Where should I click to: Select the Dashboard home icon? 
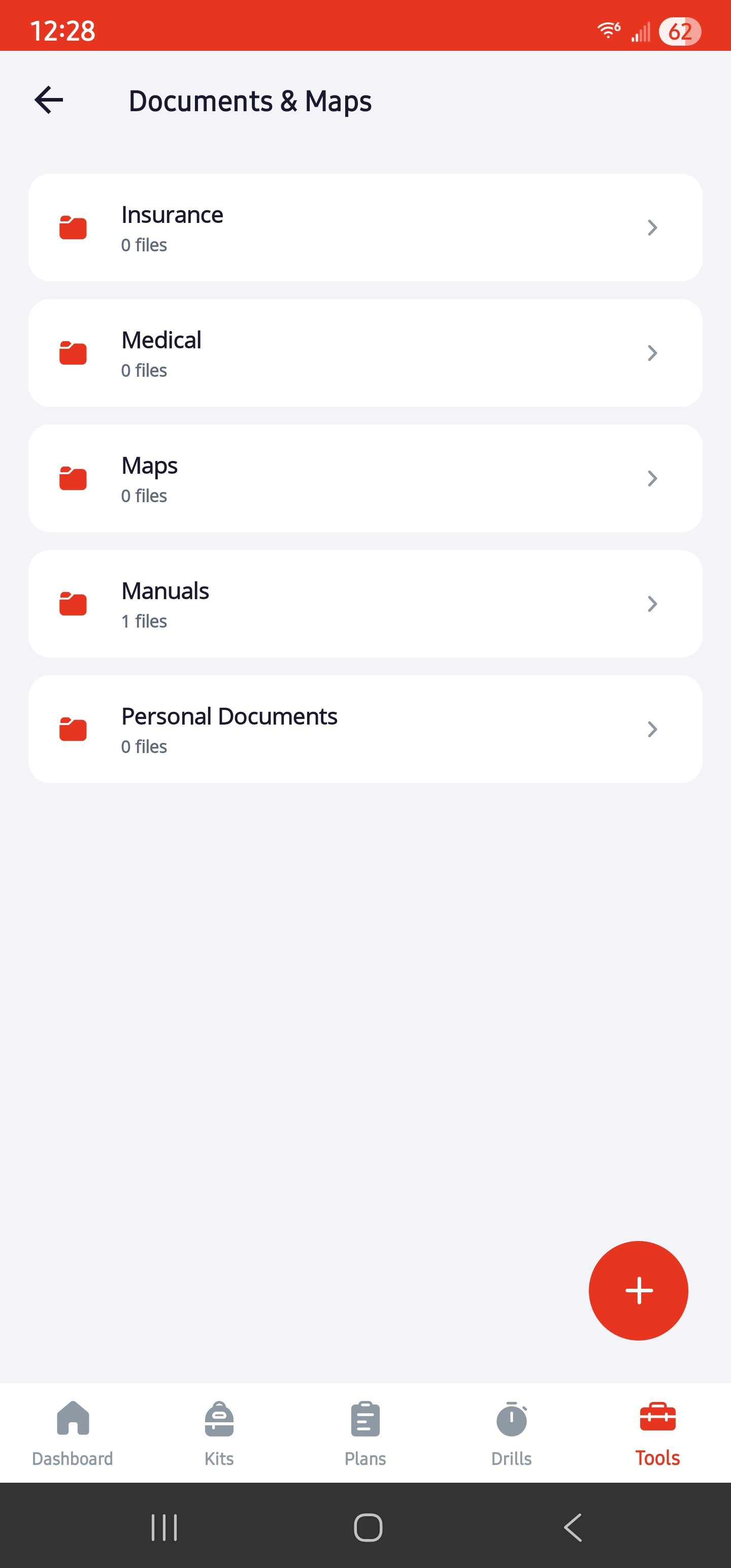coord(73,1420)
